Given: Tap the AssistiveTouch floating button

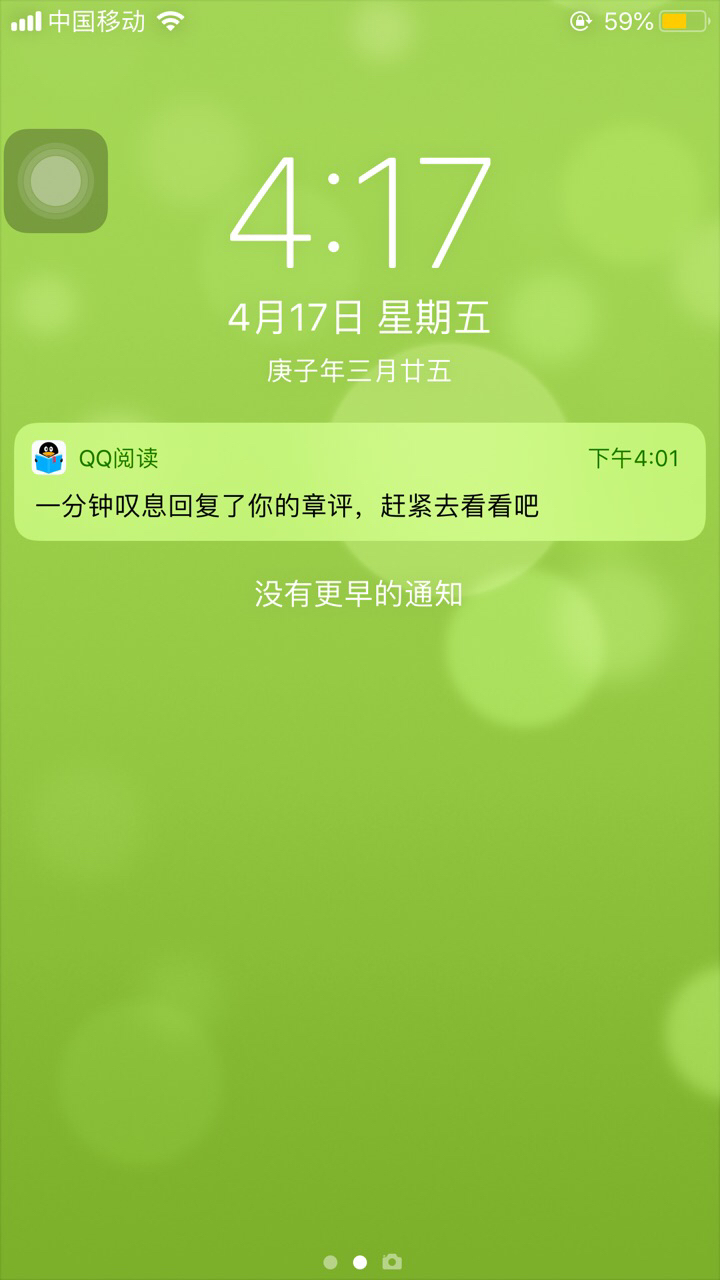Looking at the screenshot, I should pyautogui.click(x=56, y=181).
